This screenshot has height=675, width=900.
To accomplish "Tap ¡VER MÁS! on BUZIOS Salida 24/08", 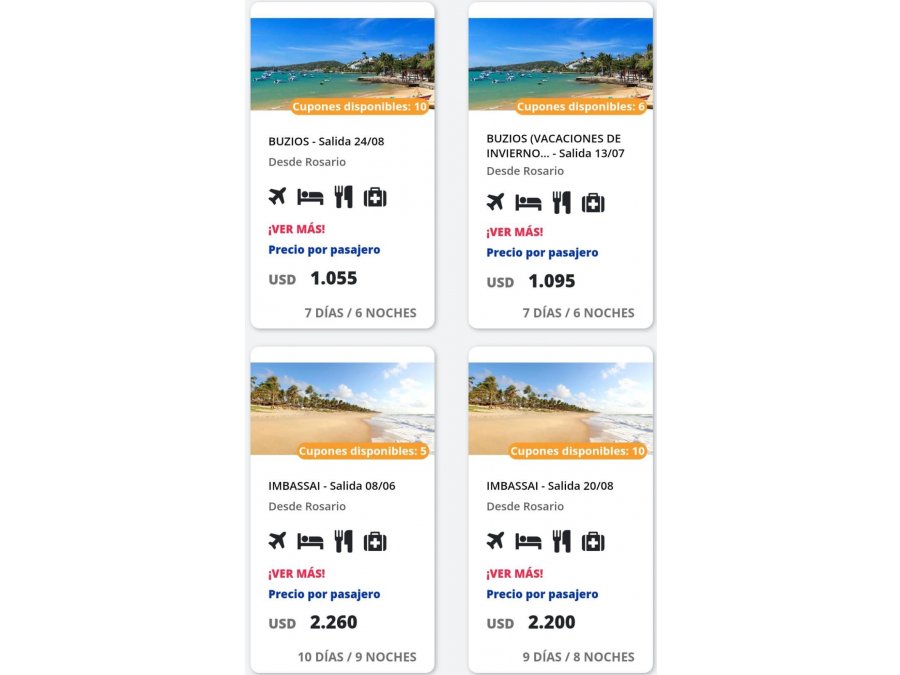I will [x=296, y=229].
